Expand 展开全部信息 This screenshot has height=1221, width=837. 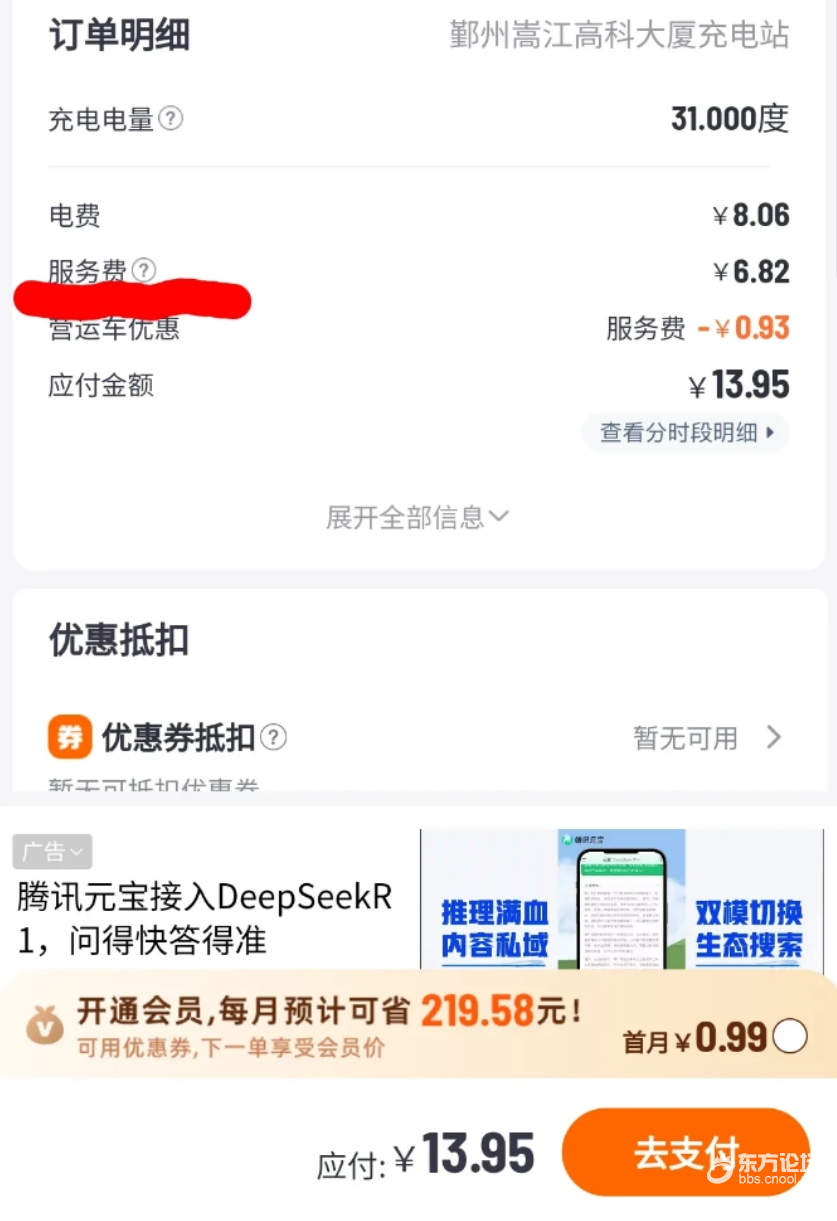click(417, 517)
